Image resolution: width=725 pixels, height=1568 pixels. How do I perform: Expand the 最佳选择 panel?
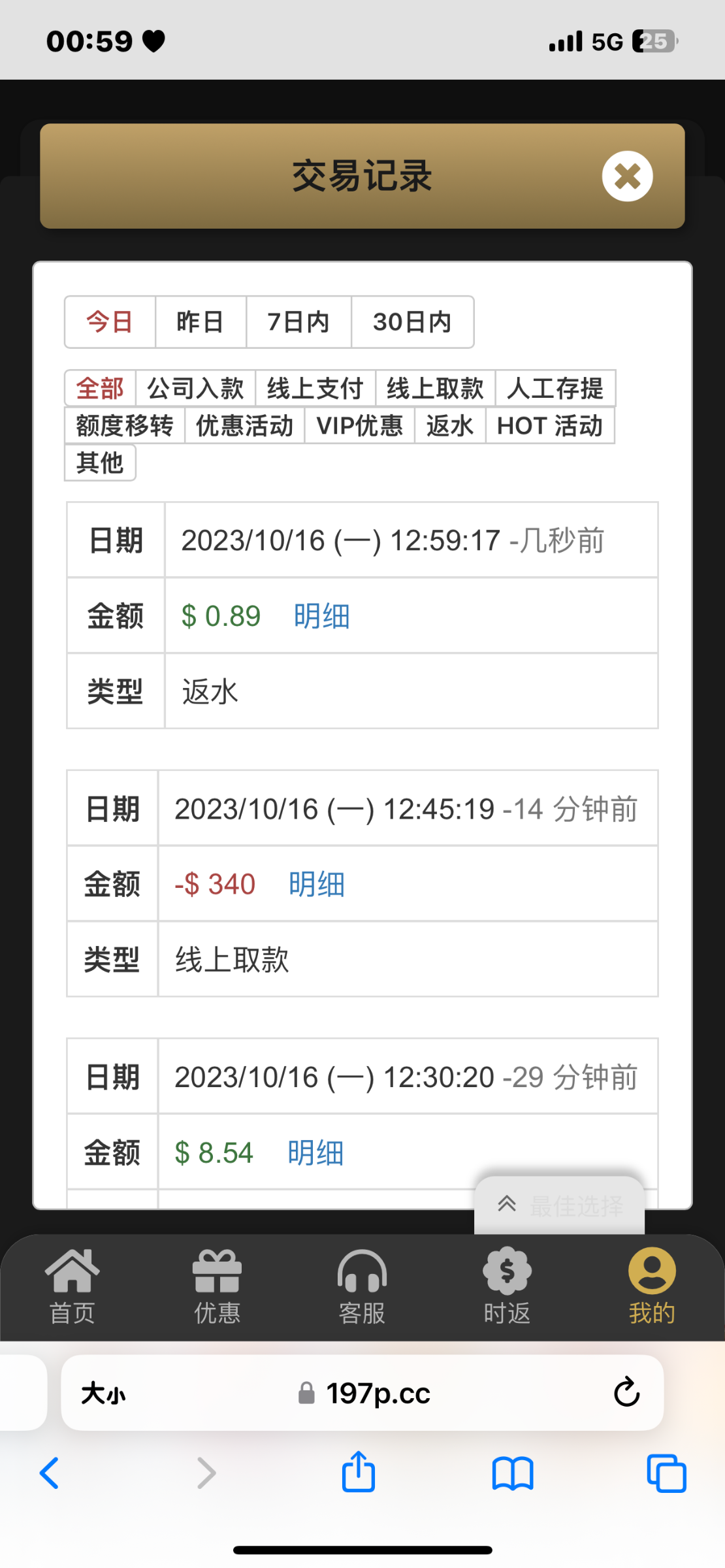click(558, 1205)
